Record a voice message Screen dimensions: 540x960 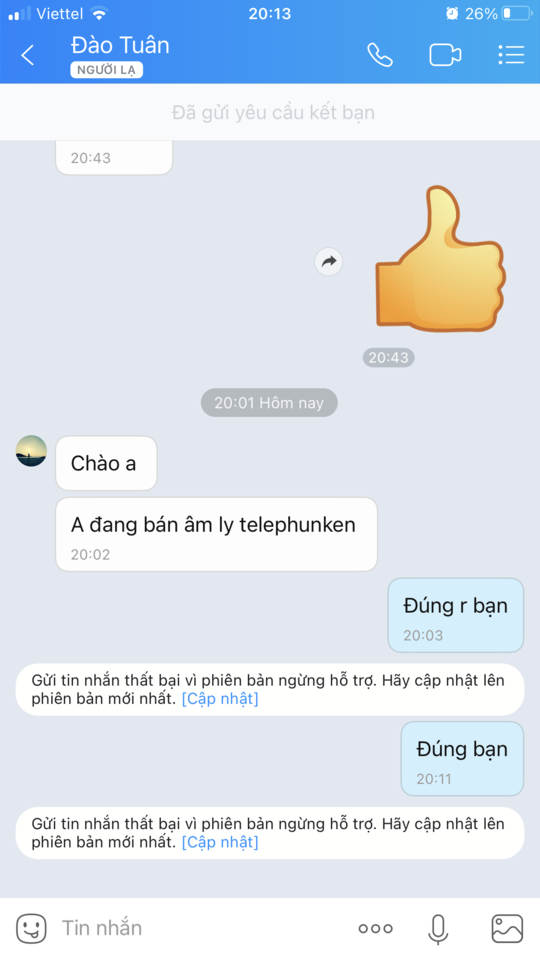[438, 929]
